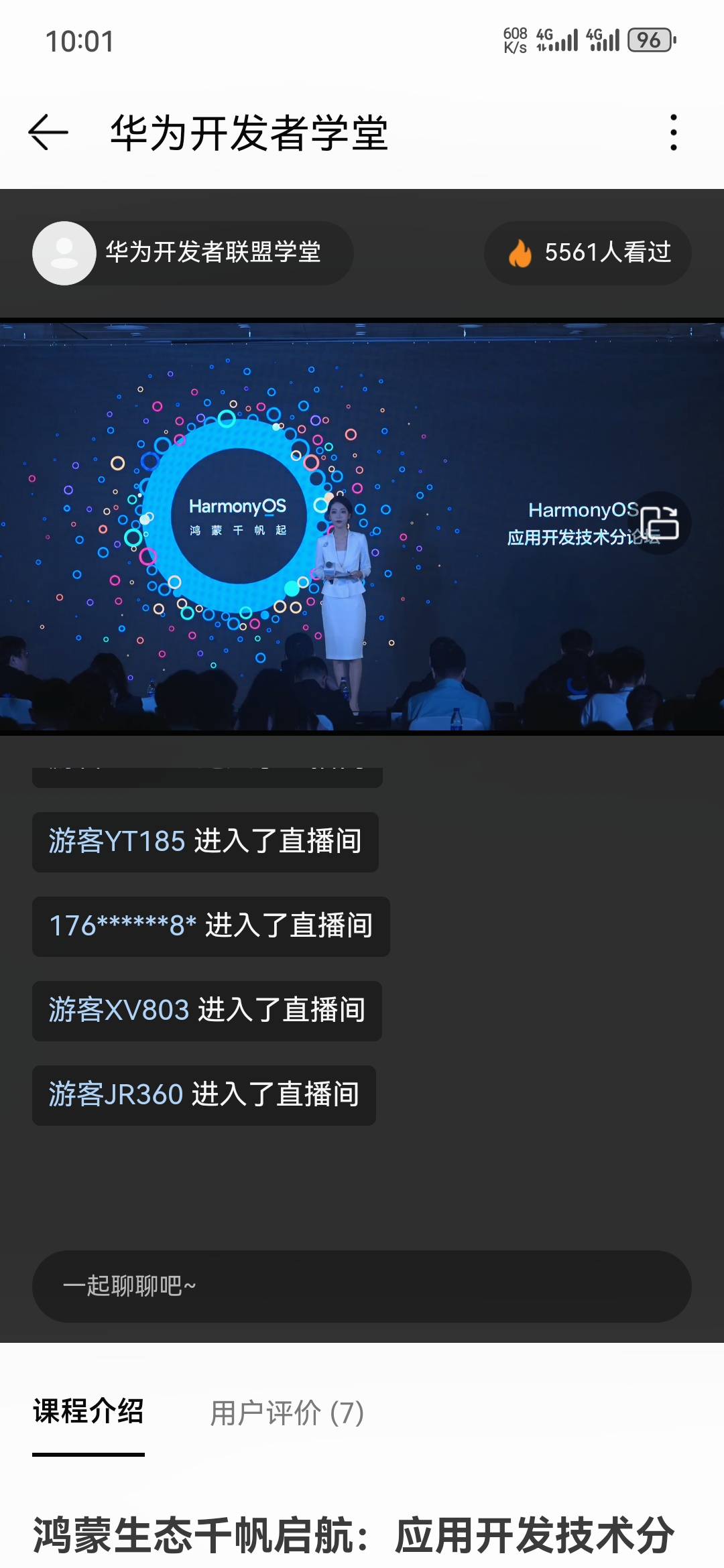Focus the 一起聊聊吧 chat input
This screenshot has height=1568, width=724.
pos(362,1286)
